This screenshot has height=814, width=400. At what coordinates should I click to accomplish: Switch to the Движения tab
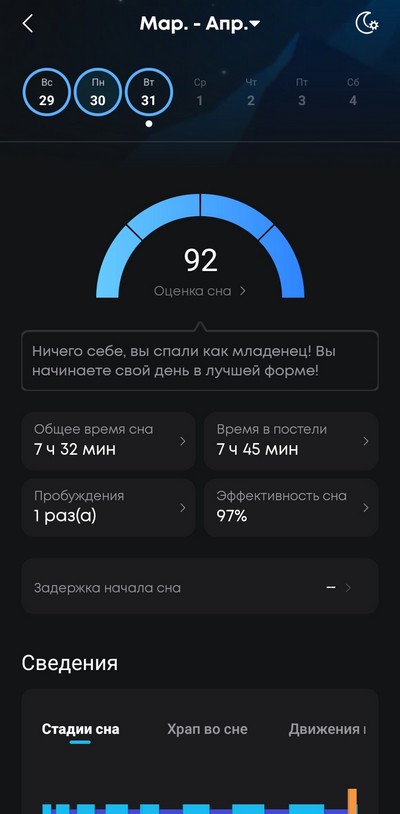[x=327, y=729]
